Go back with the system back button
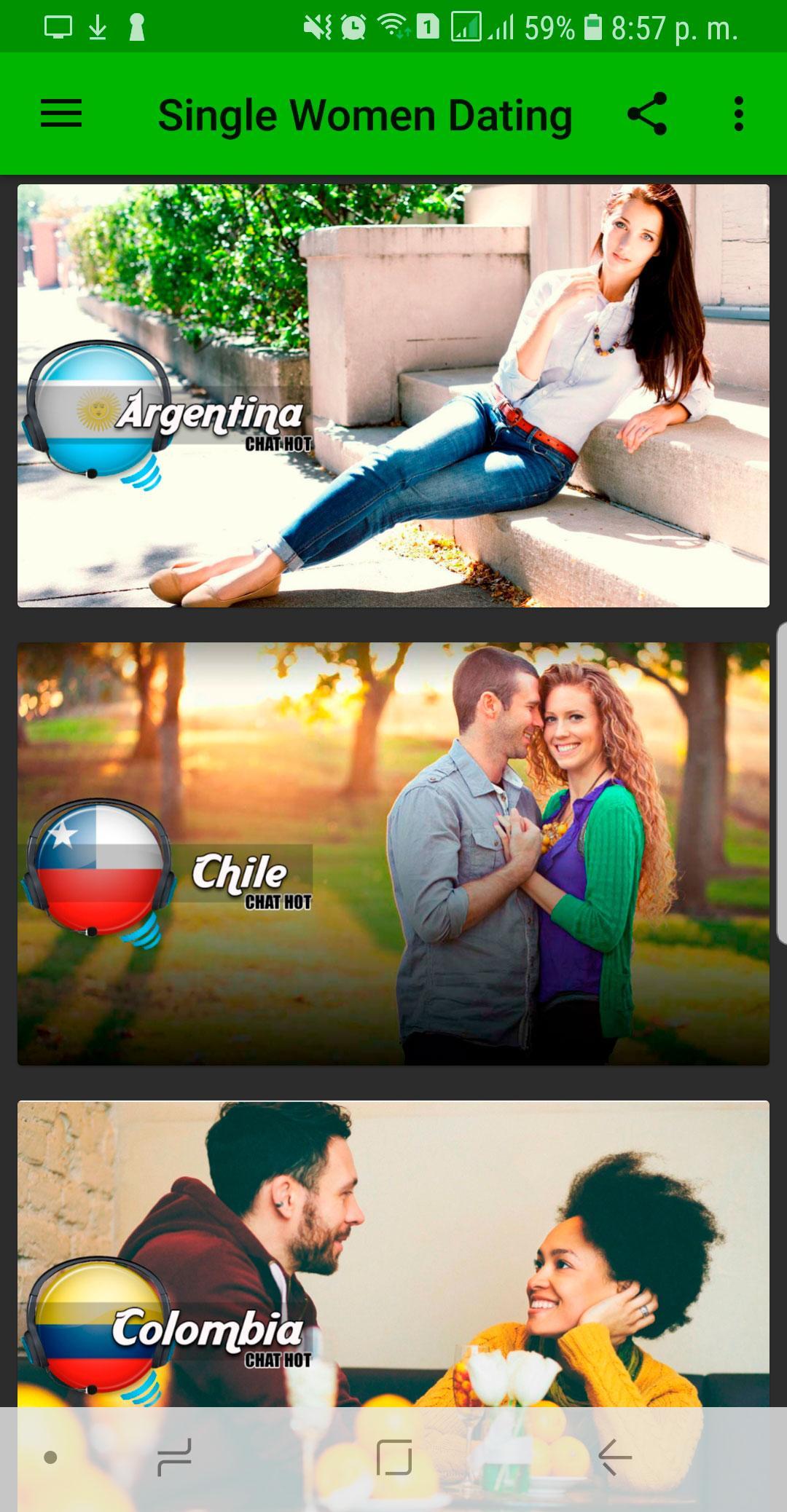Viewport: 787px width, 1512px height. point(614,1457)
